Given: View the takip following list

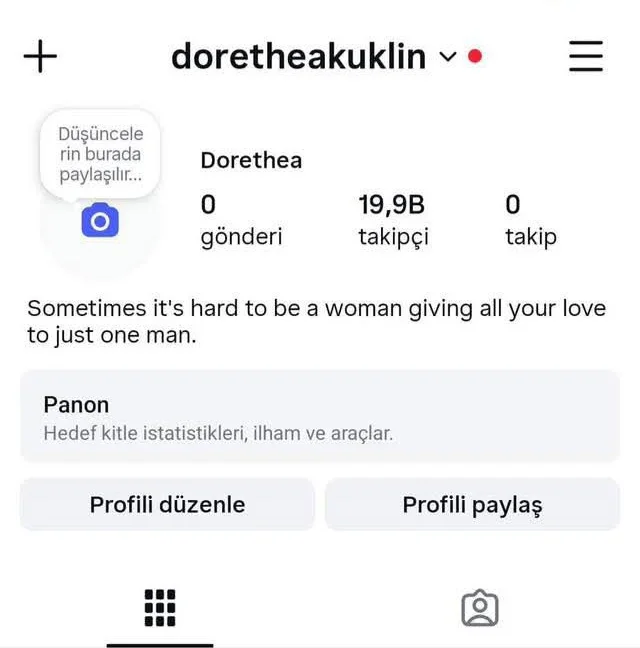Looking at the screenshot, I should click(530, 220).
